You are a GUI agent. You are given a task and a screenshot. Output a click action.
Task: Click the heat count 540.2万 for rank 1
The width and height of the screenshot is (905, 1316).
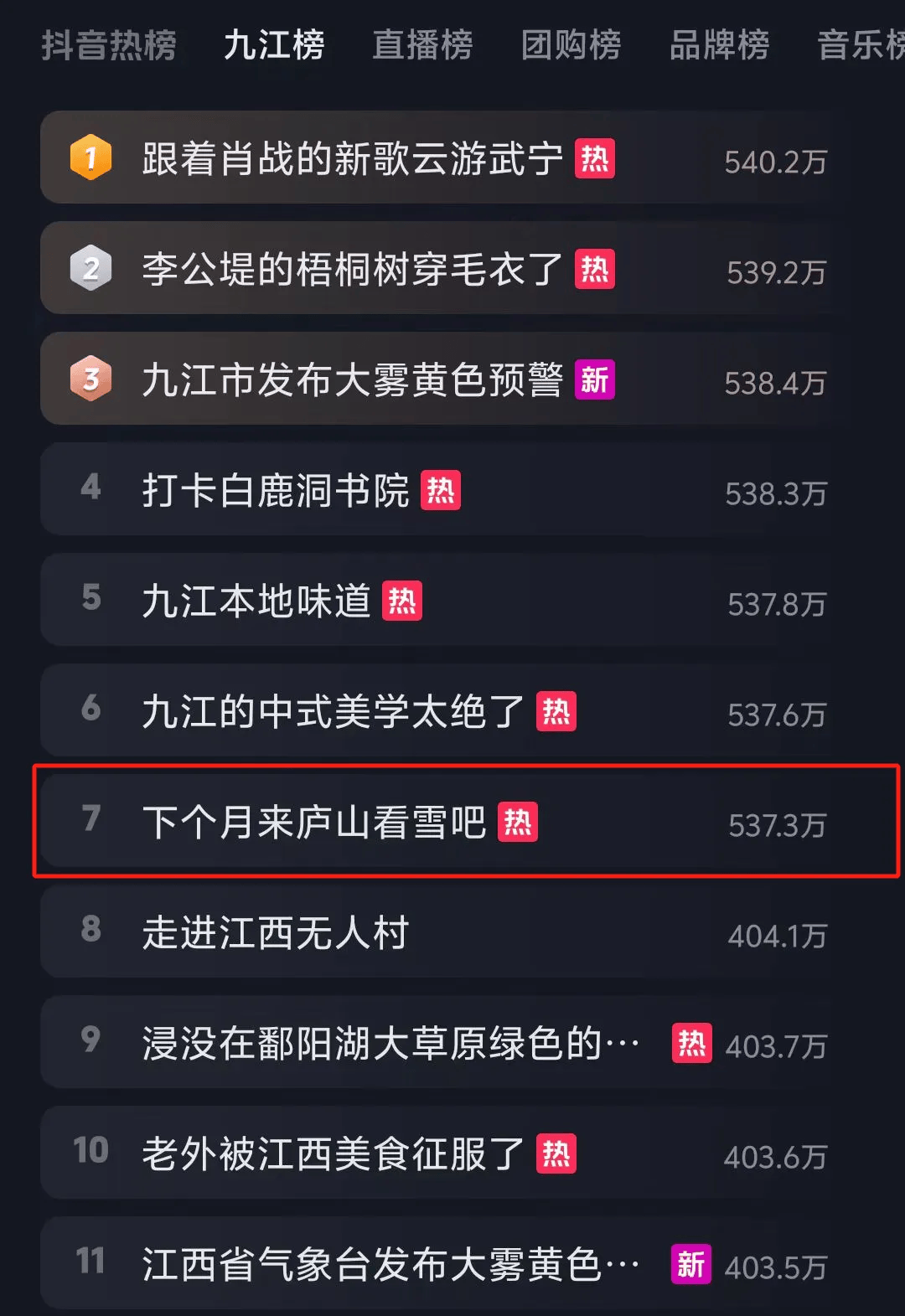[775, 163]
